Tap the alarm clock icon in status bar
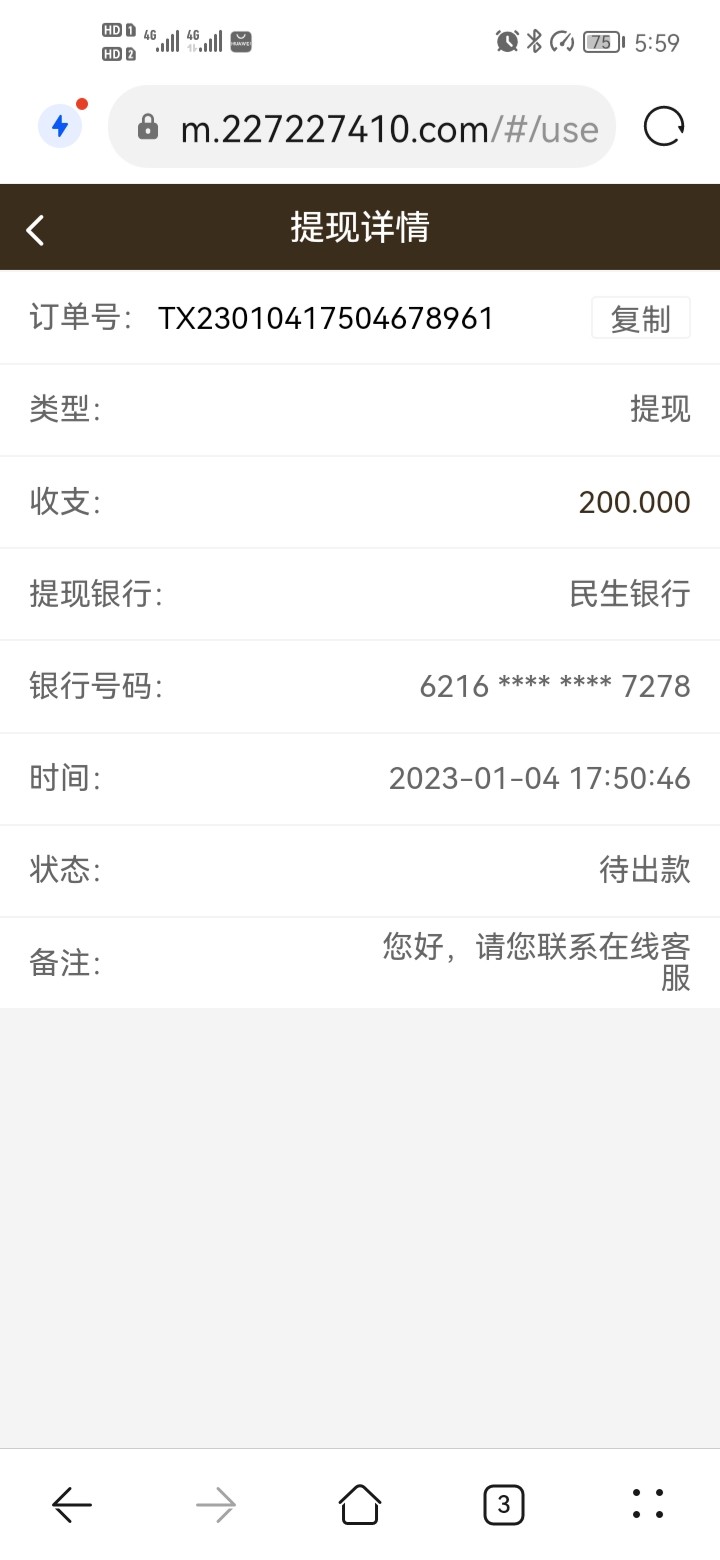 click(507, 42)
